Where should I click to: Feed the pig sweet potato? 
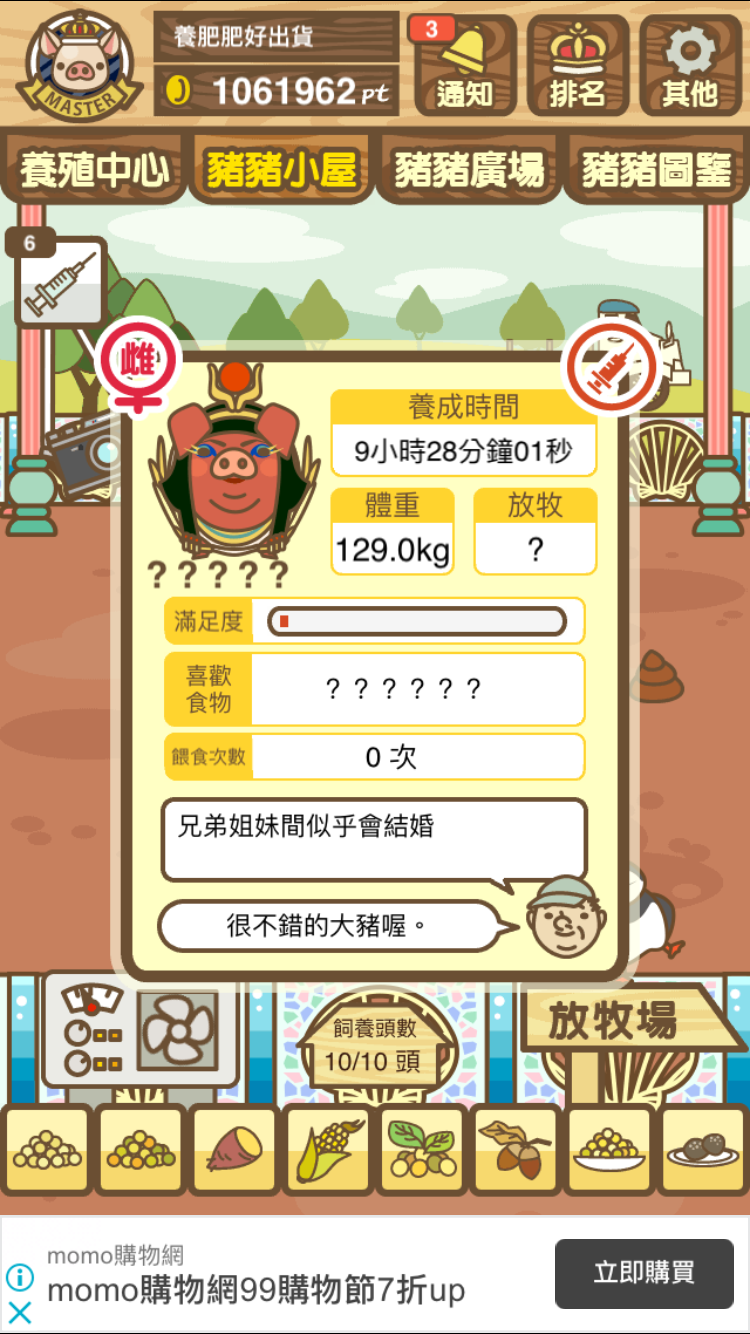234,1150
